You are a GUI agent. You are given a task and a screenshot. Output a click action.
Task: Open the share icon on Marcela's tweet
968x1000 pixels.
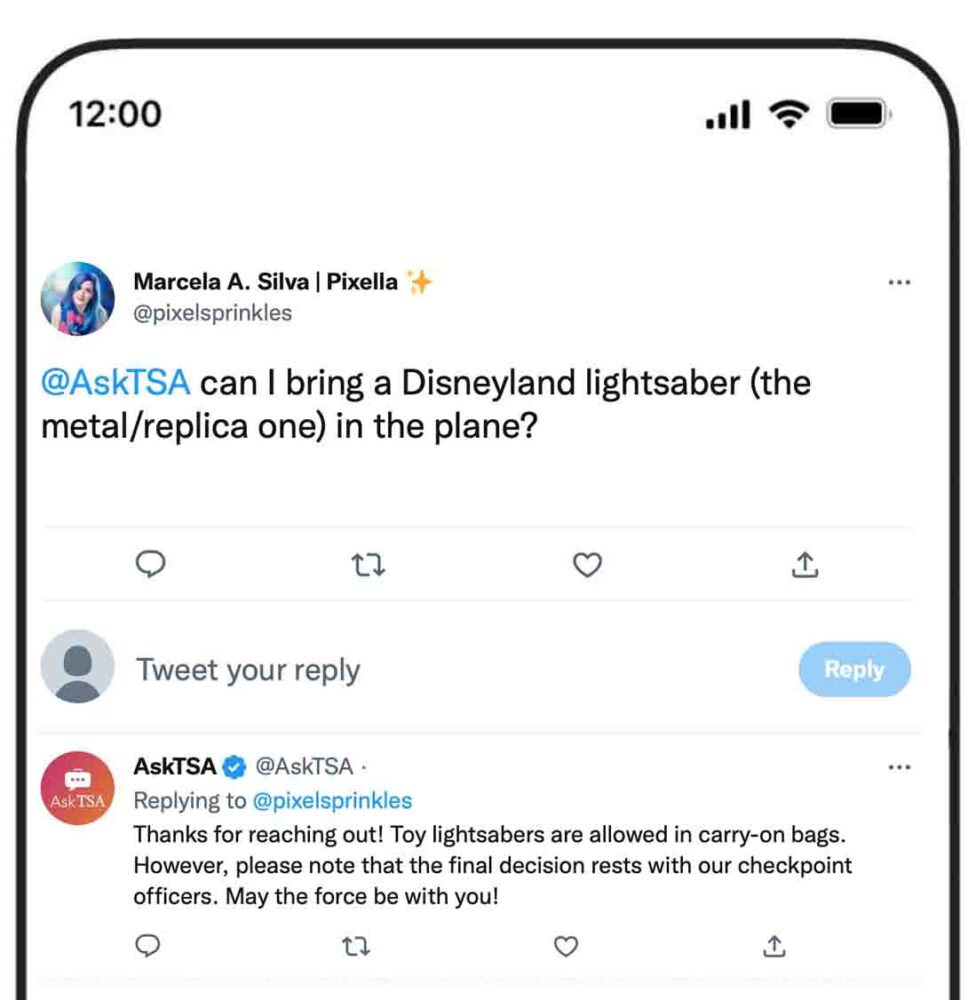point(804,564)
